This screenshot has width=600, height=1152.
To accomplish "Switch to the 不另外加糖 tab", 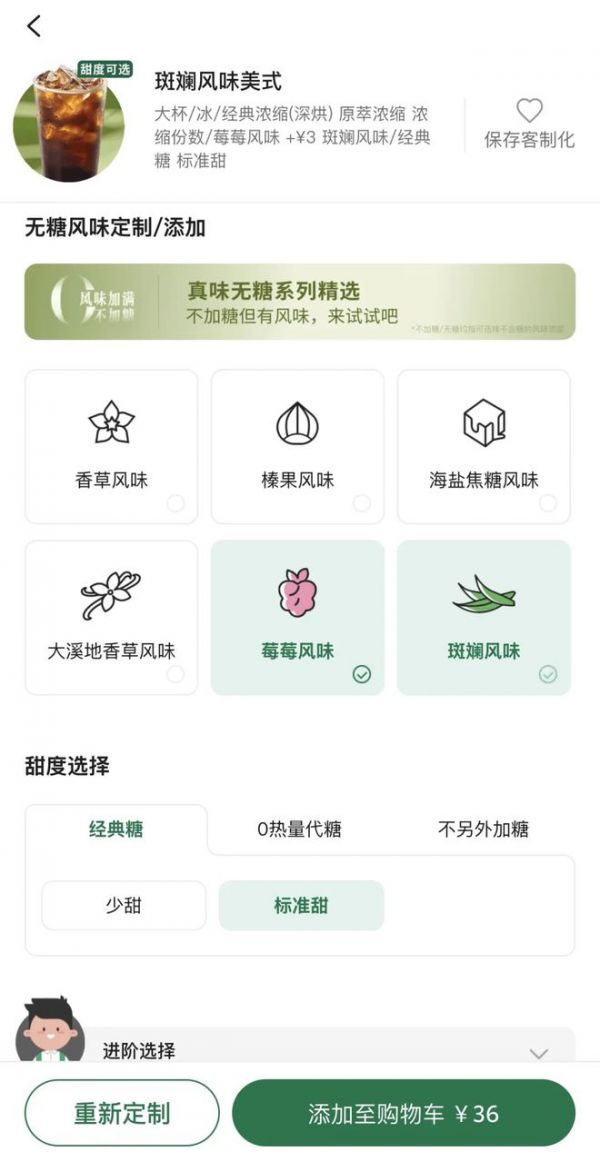I will [483, 829].
